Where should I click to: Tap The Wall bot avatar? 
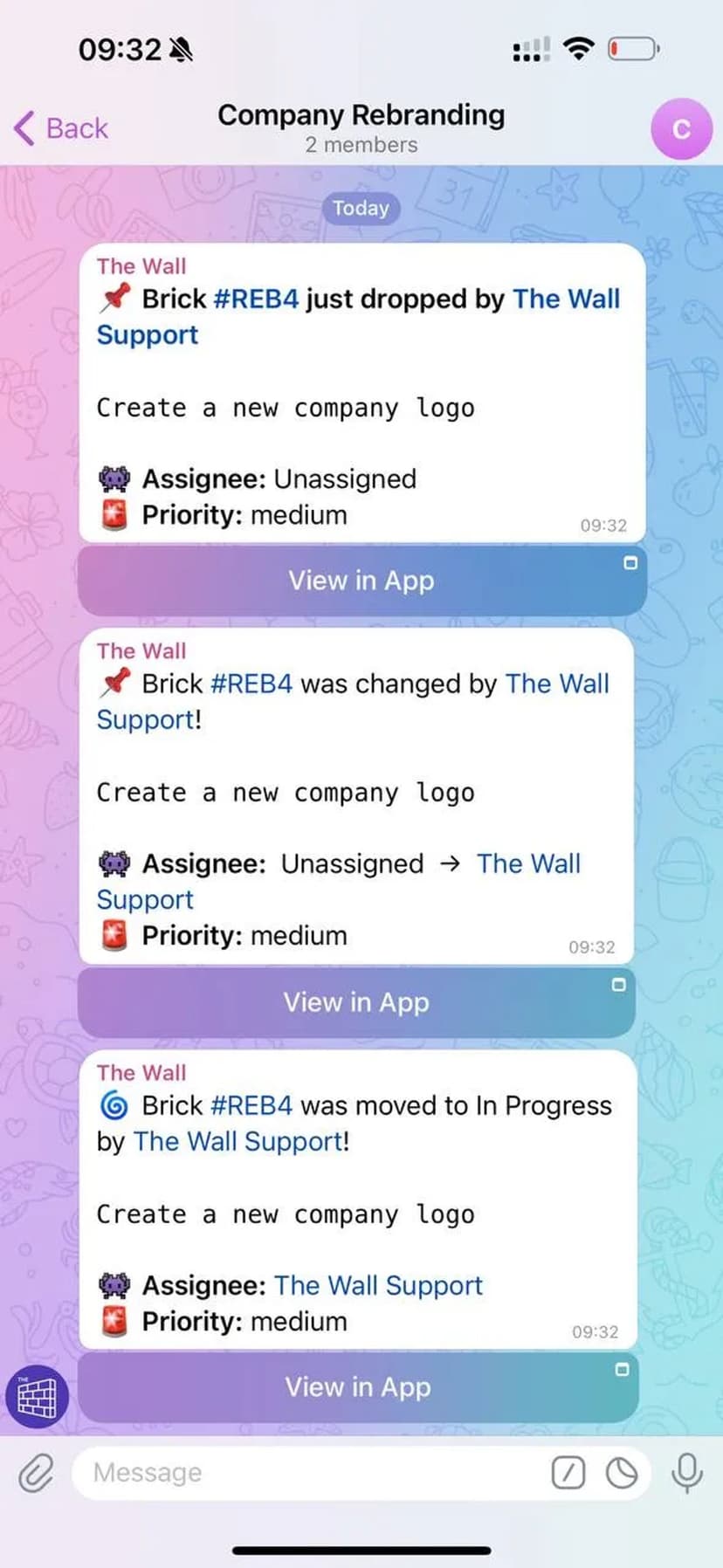(37, 1397)
